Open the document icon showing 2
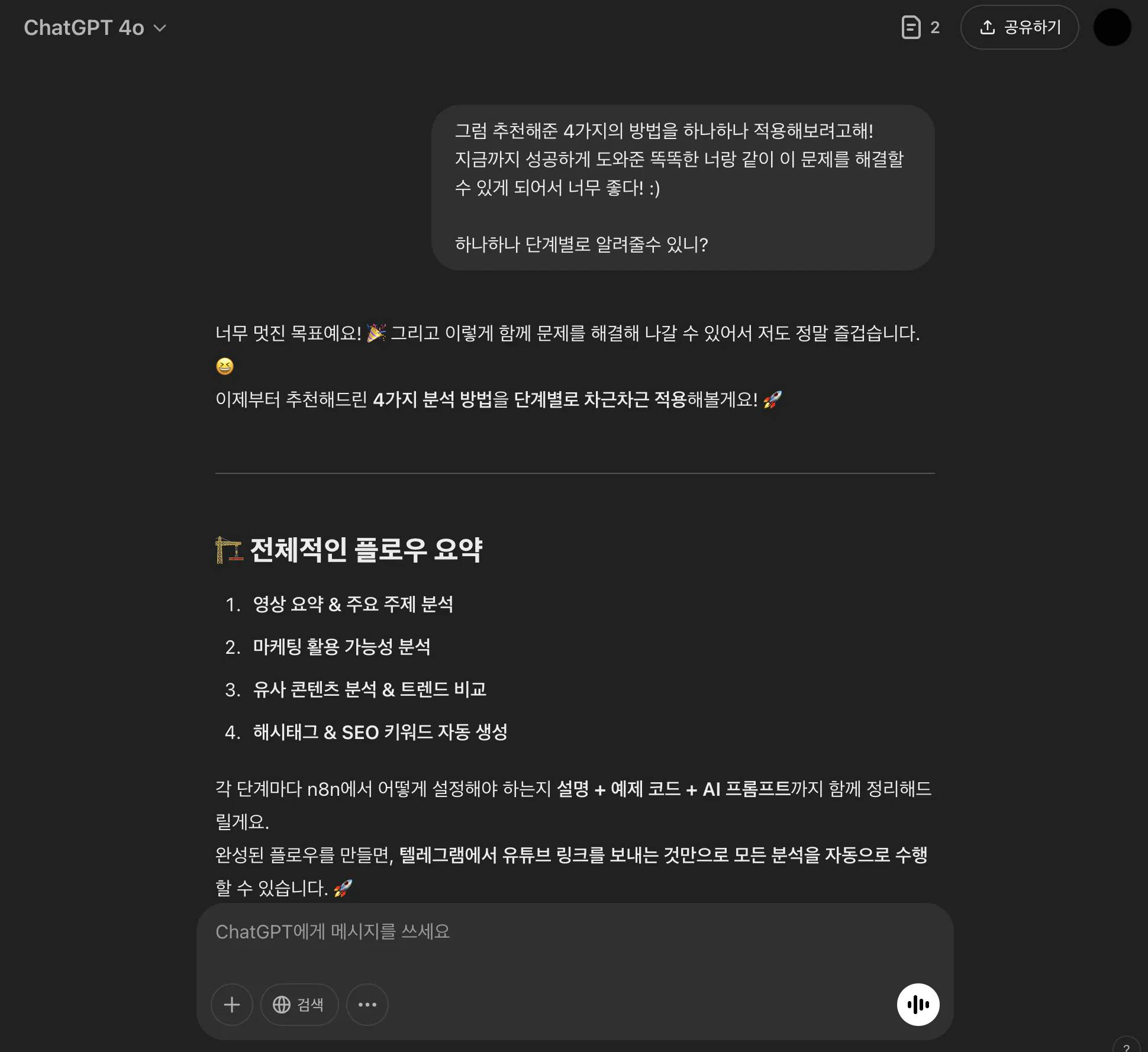Screen dimensions: 1148x1052 [x=920, y=27]
